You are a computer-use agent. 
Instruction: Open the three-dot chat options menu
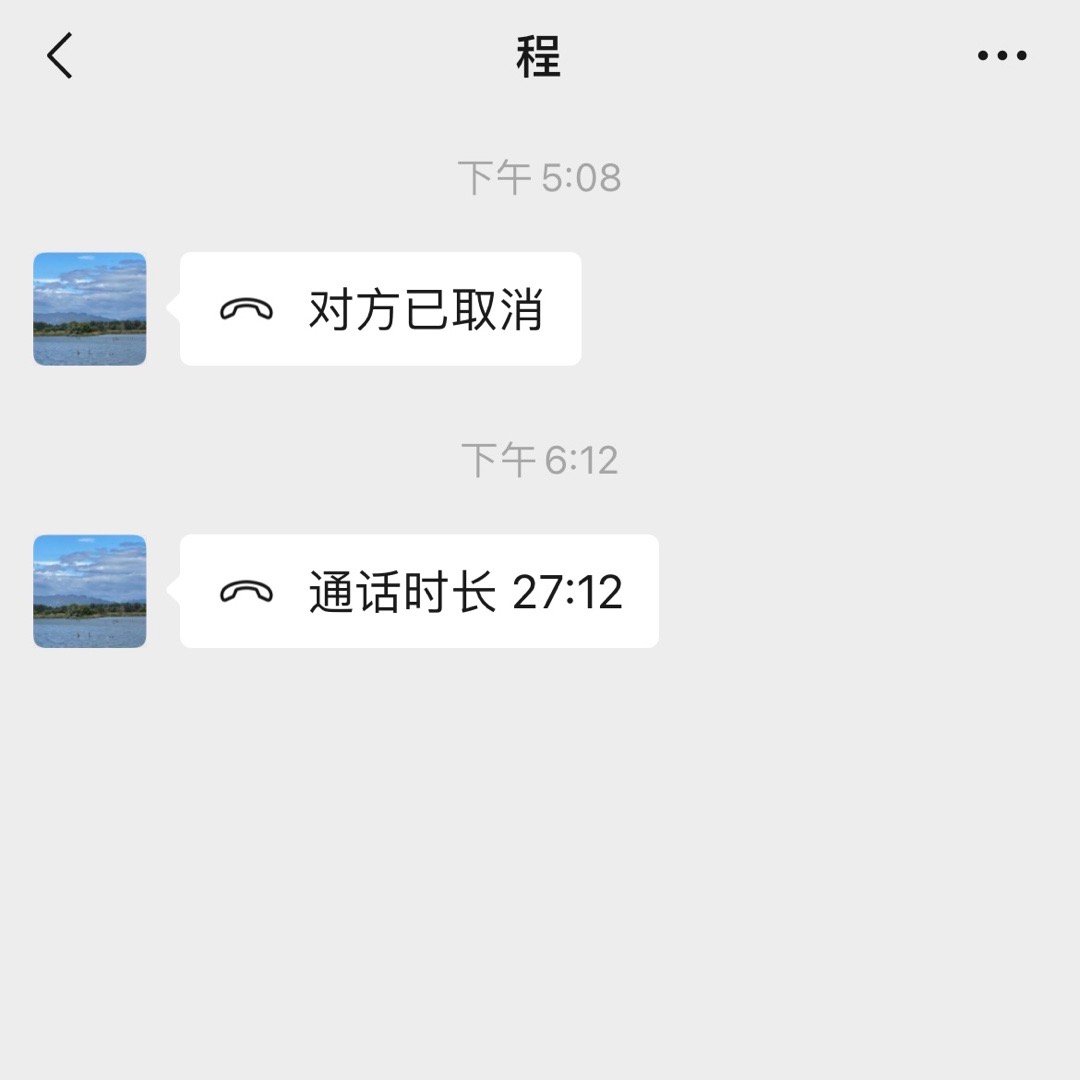pos(1002,56)
